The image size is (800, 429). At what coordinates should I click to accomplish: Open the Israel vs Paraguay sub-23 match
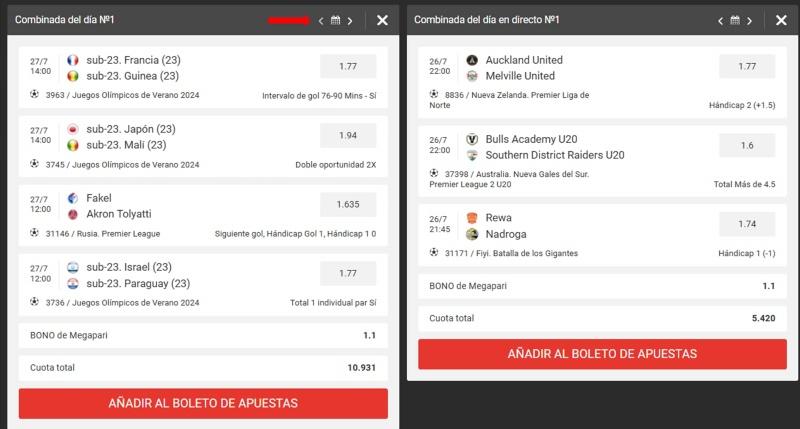point(135,275)
